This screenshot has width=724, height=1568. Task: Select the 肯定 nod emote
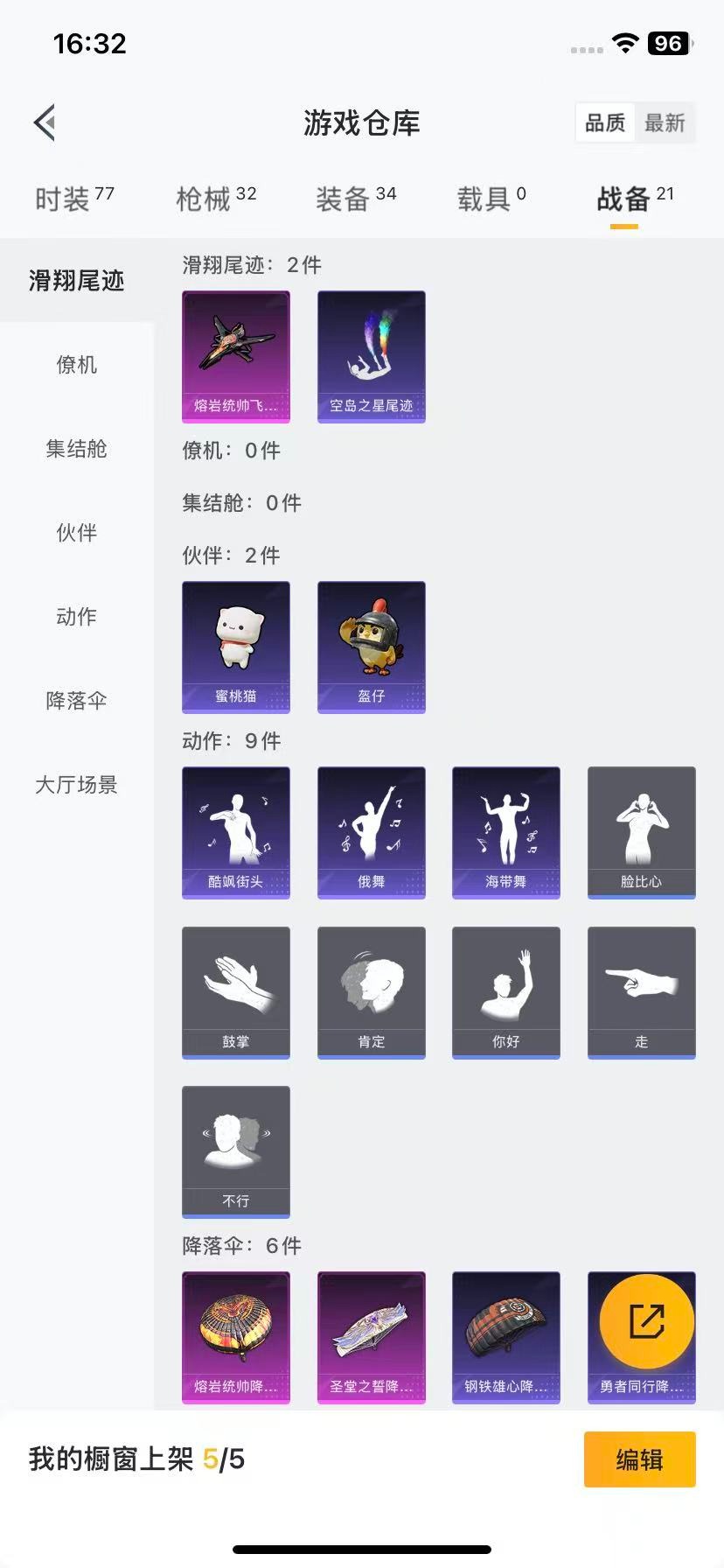coord(371,991)
